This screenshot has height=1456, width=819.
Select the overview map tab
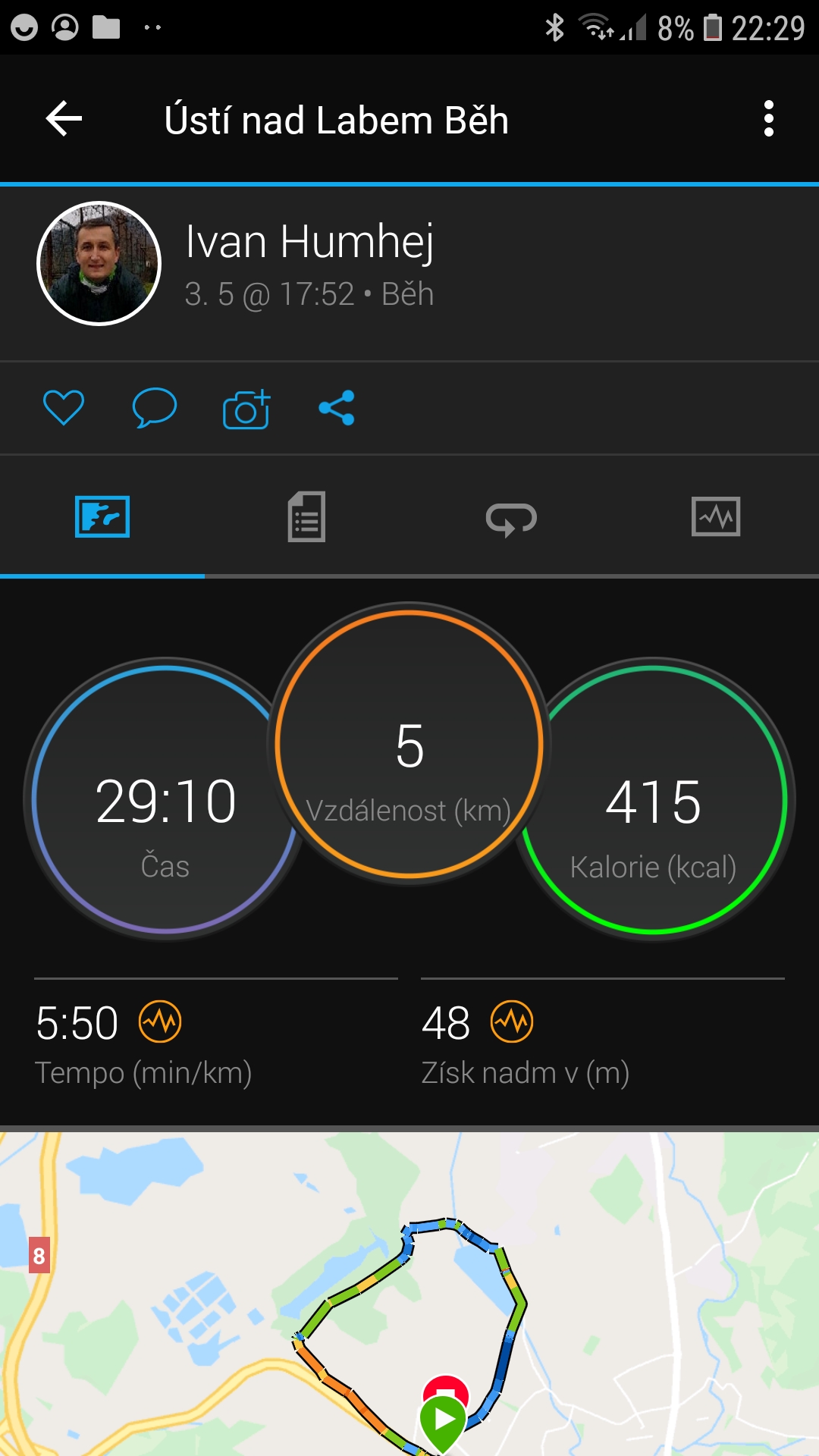pyautogui.click(x=102, y=516)
